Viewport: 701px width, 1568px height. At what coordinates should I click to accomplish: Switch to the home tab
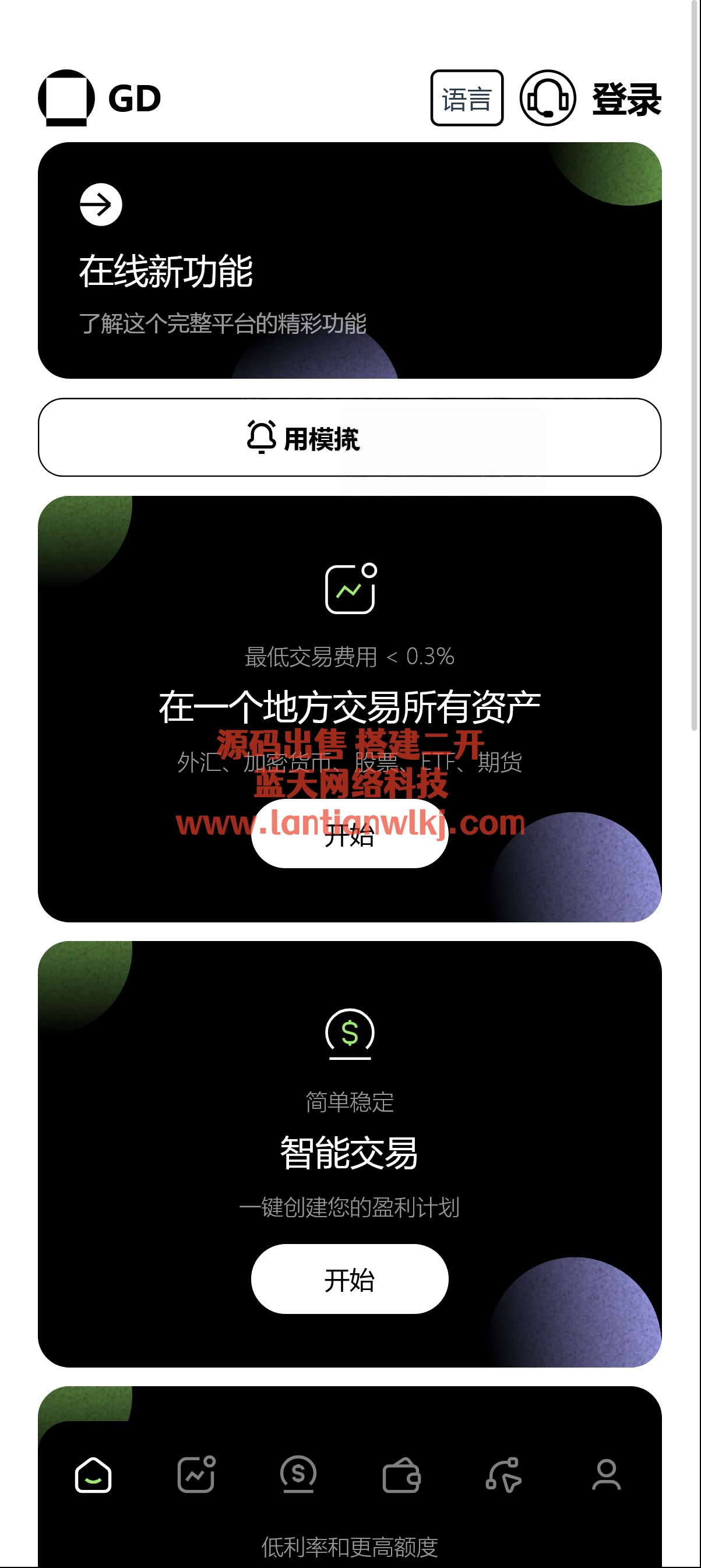click(x=93, y=1475)
